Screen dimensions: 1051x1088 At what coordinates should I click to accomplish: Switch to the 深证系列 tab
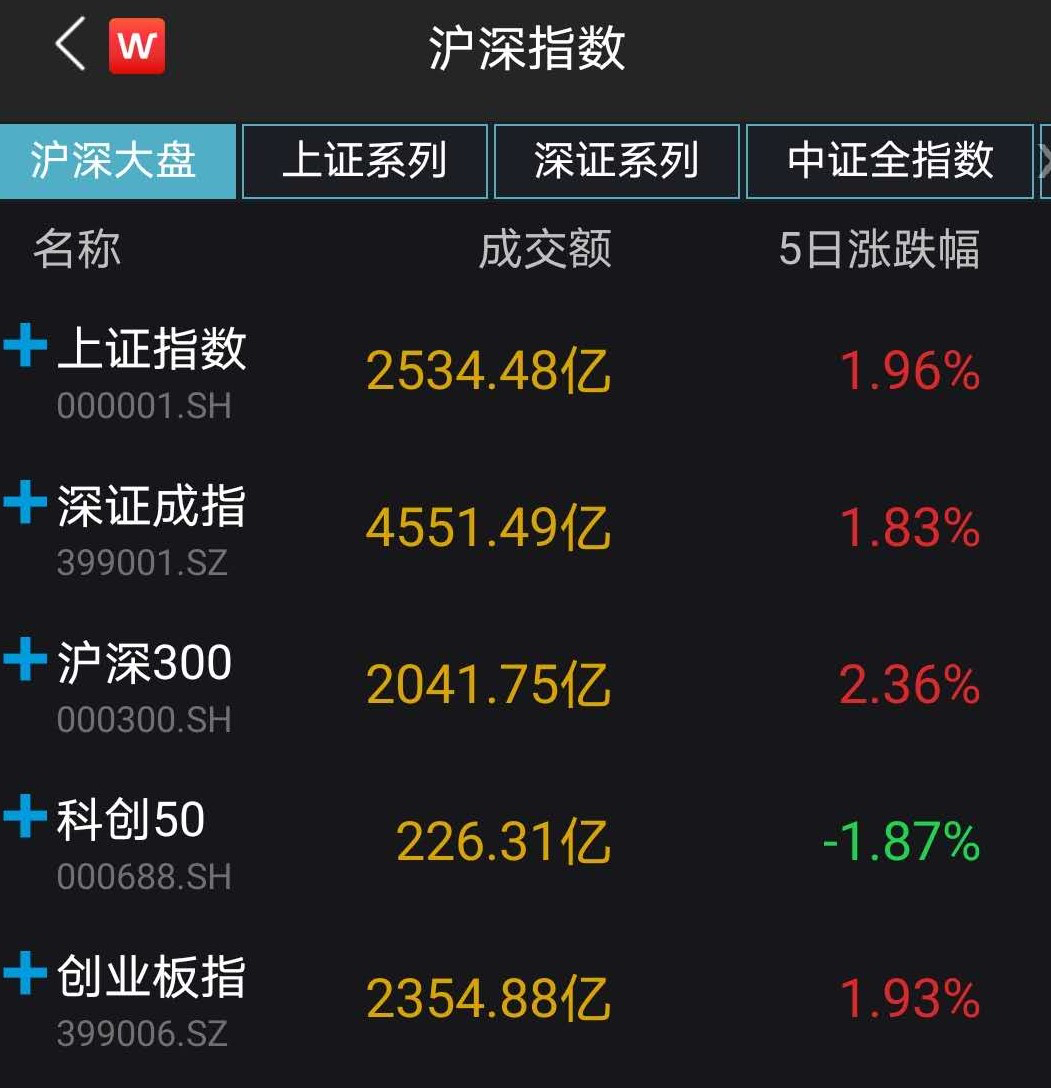tap(616, 161)
